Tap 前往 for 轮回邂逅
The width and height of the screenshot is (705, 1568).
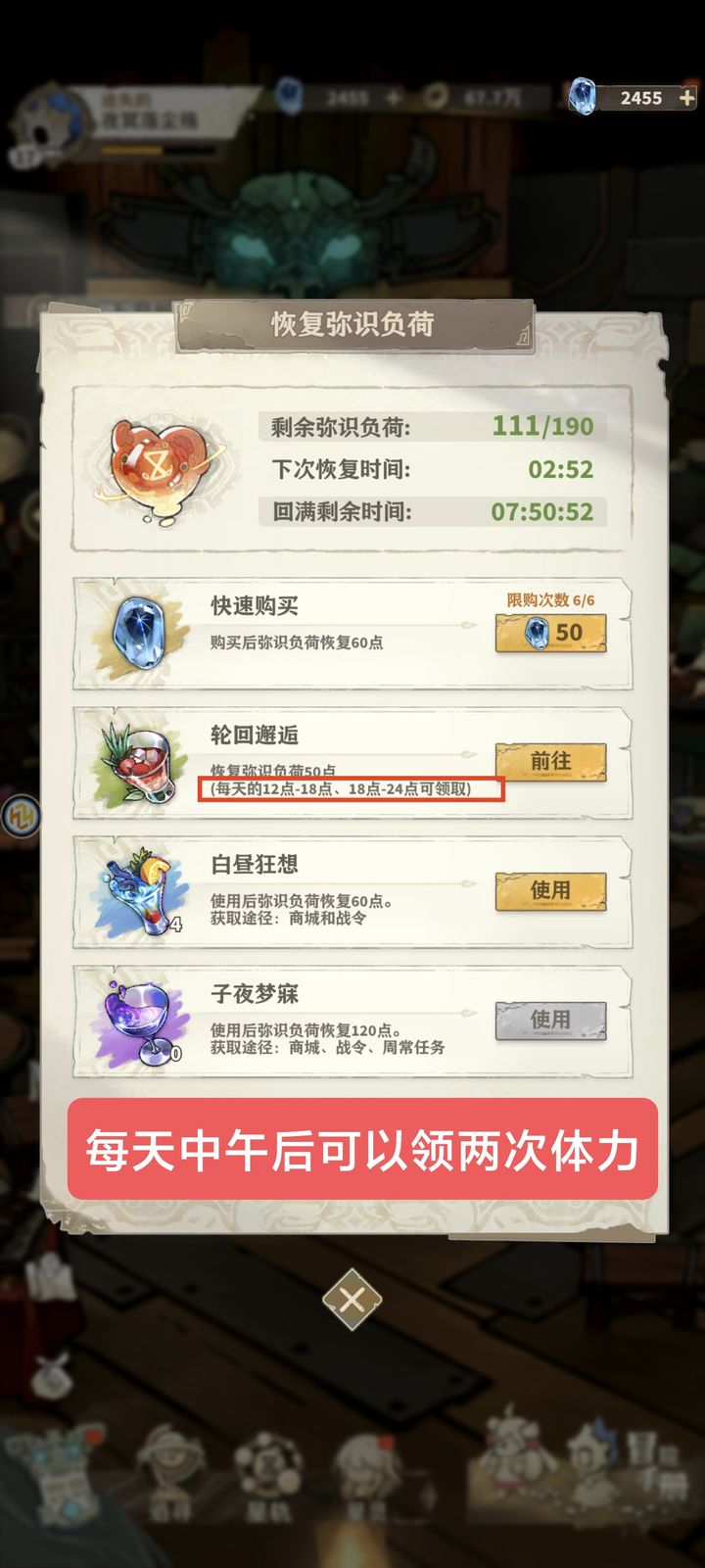tap(550, 761)
